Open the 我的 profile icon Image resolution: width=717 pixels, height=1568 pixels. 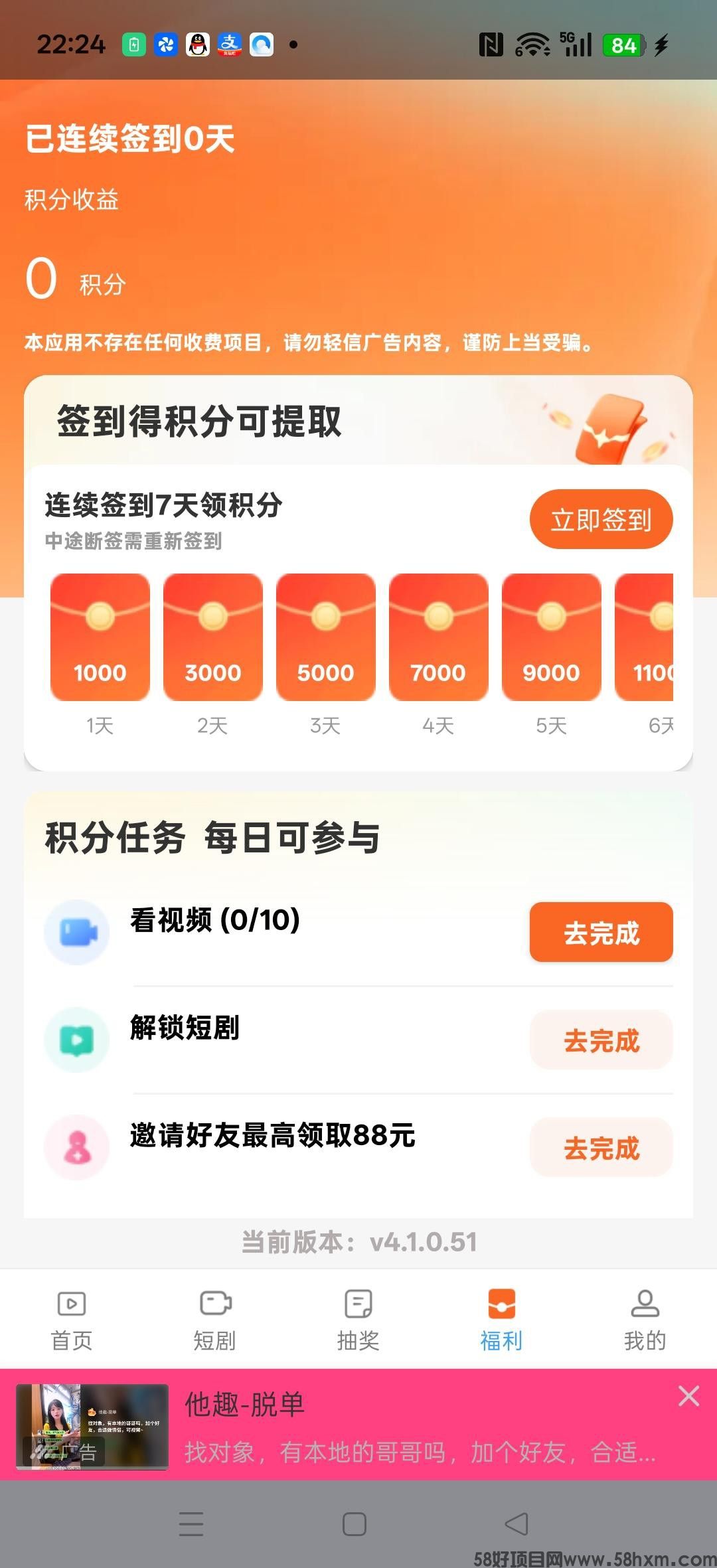[645, 1304]
